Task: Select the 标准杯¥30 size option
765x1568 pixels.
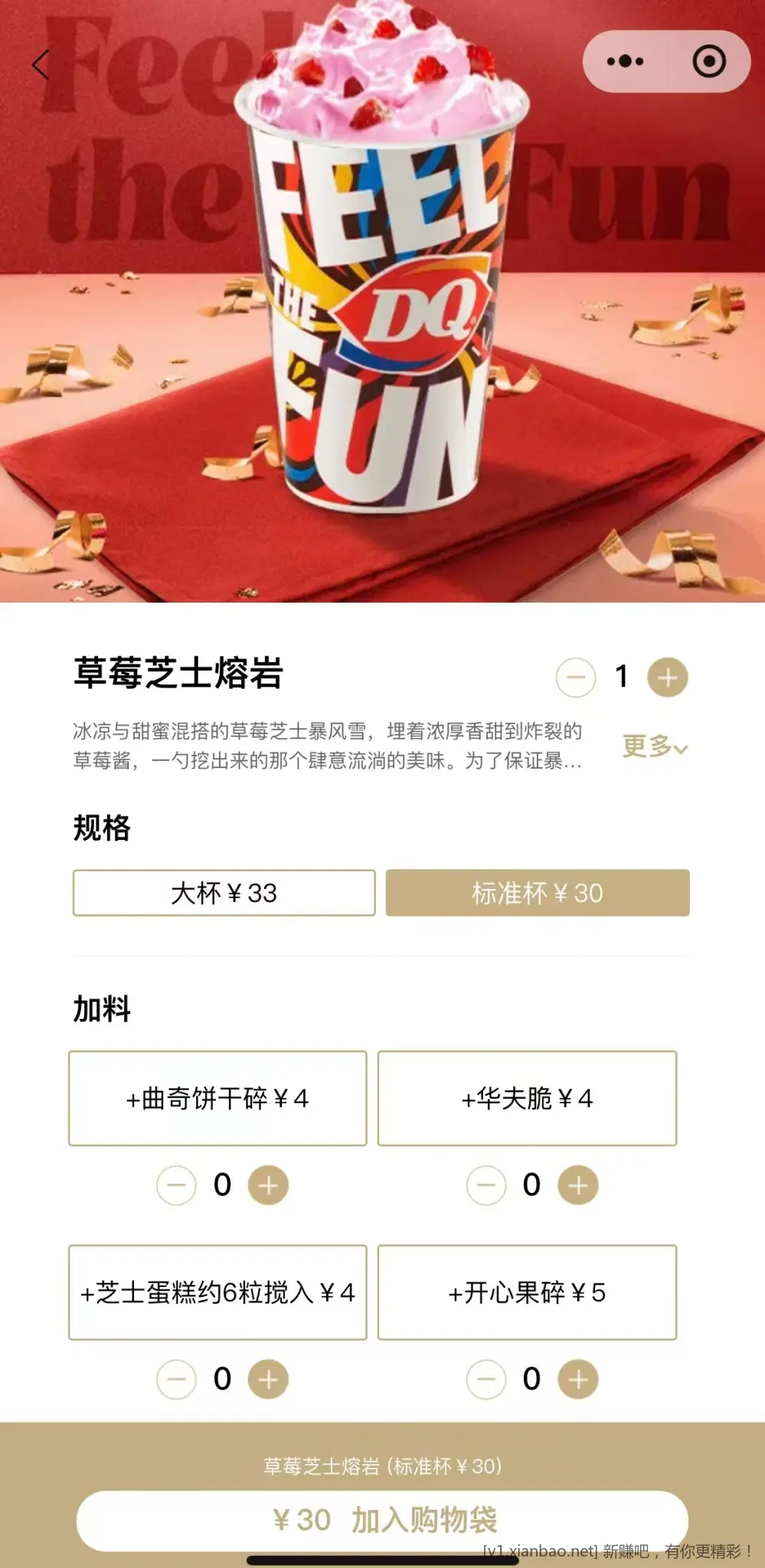Action: point(536,893)
